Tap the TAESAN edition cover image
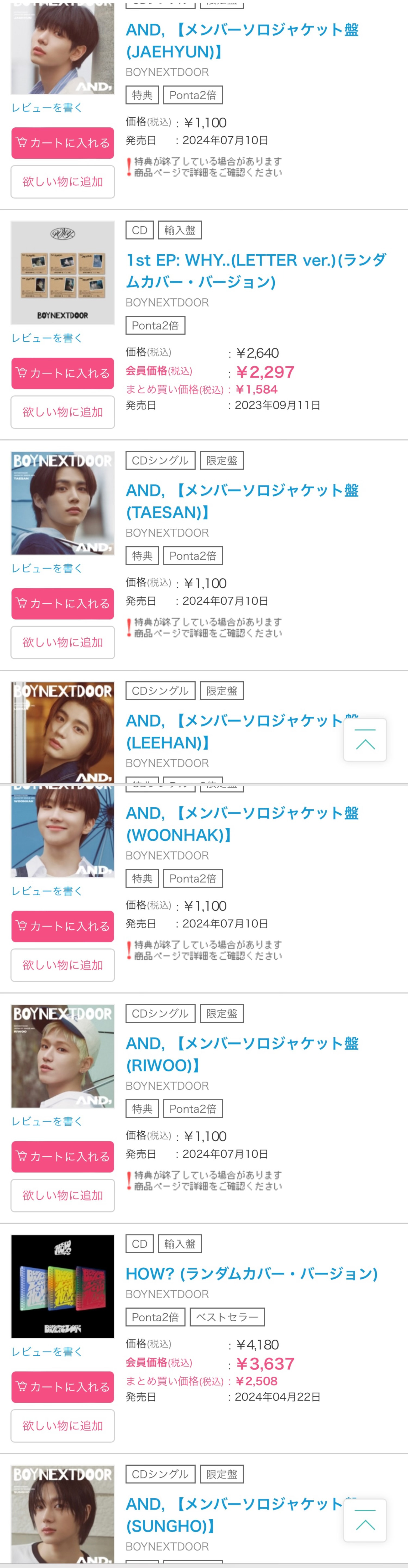The width and height of the screenshot is (408, 1568). (x=63, y=503)
